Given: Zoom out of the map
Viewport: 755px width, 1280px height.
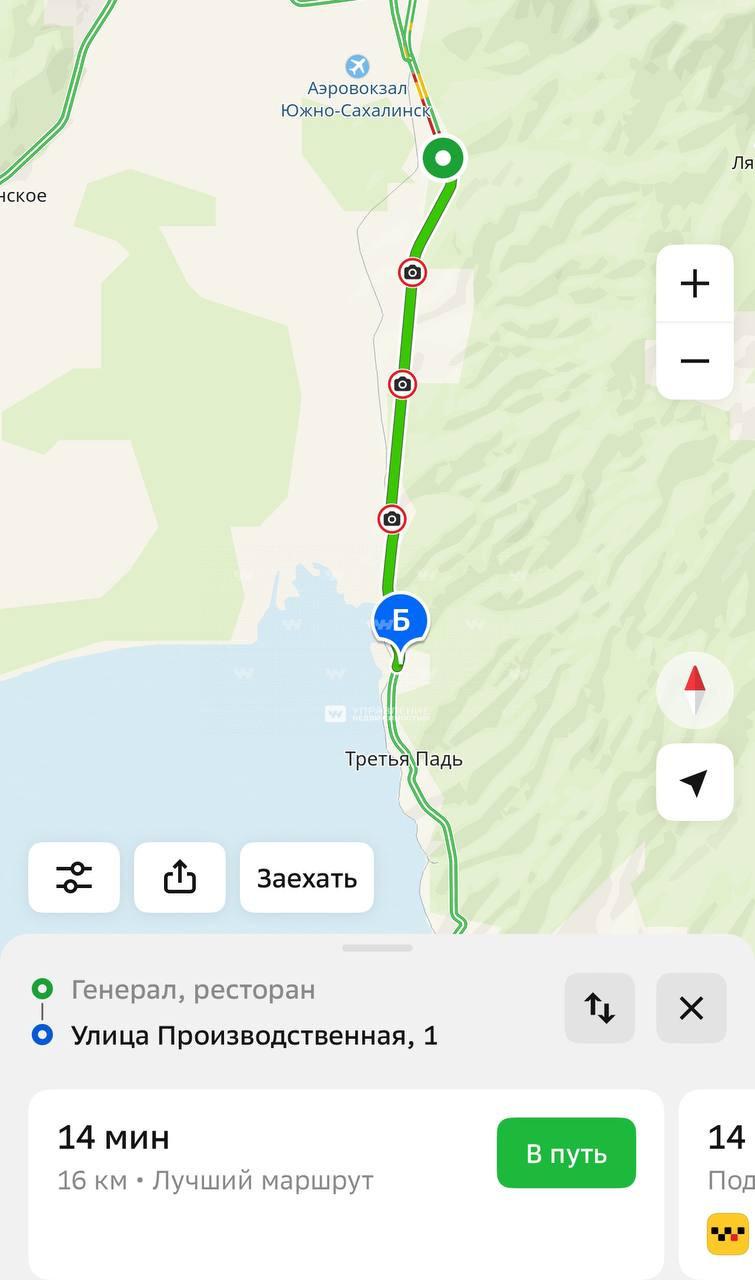Looking at the screenshot, I should [x=694, y=361].
